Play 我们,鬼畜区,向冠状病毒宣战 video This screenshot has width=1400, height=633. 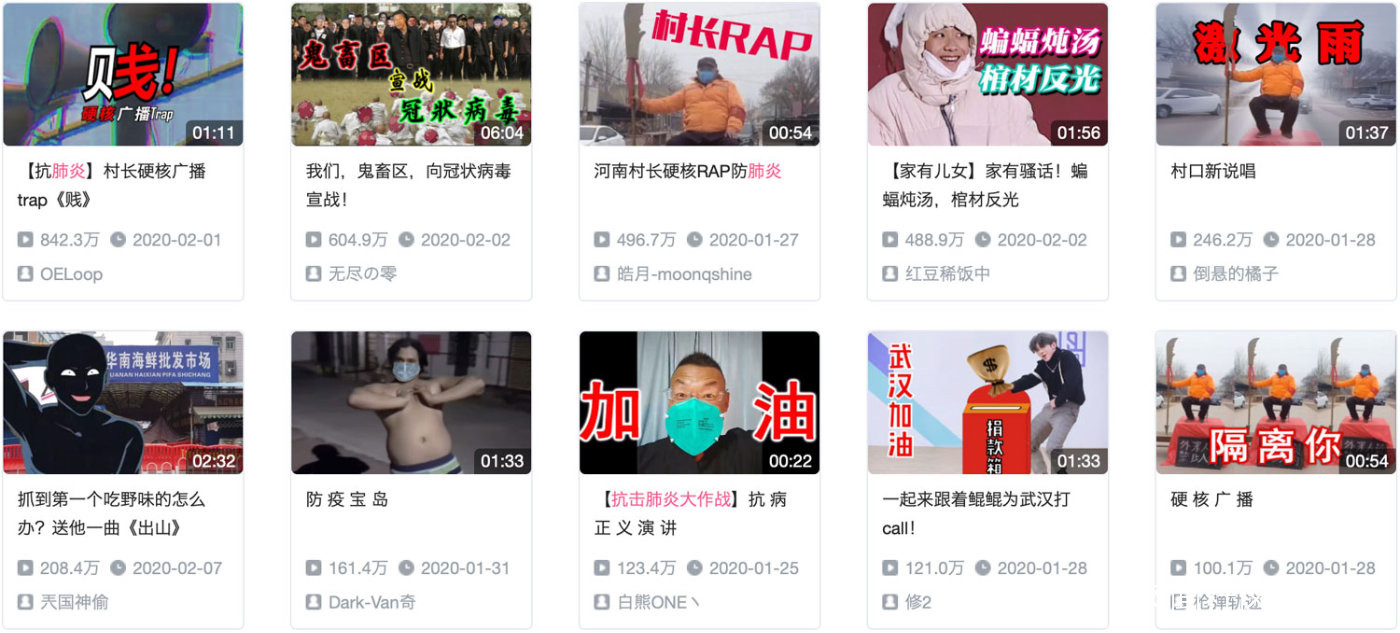(411, 75)
